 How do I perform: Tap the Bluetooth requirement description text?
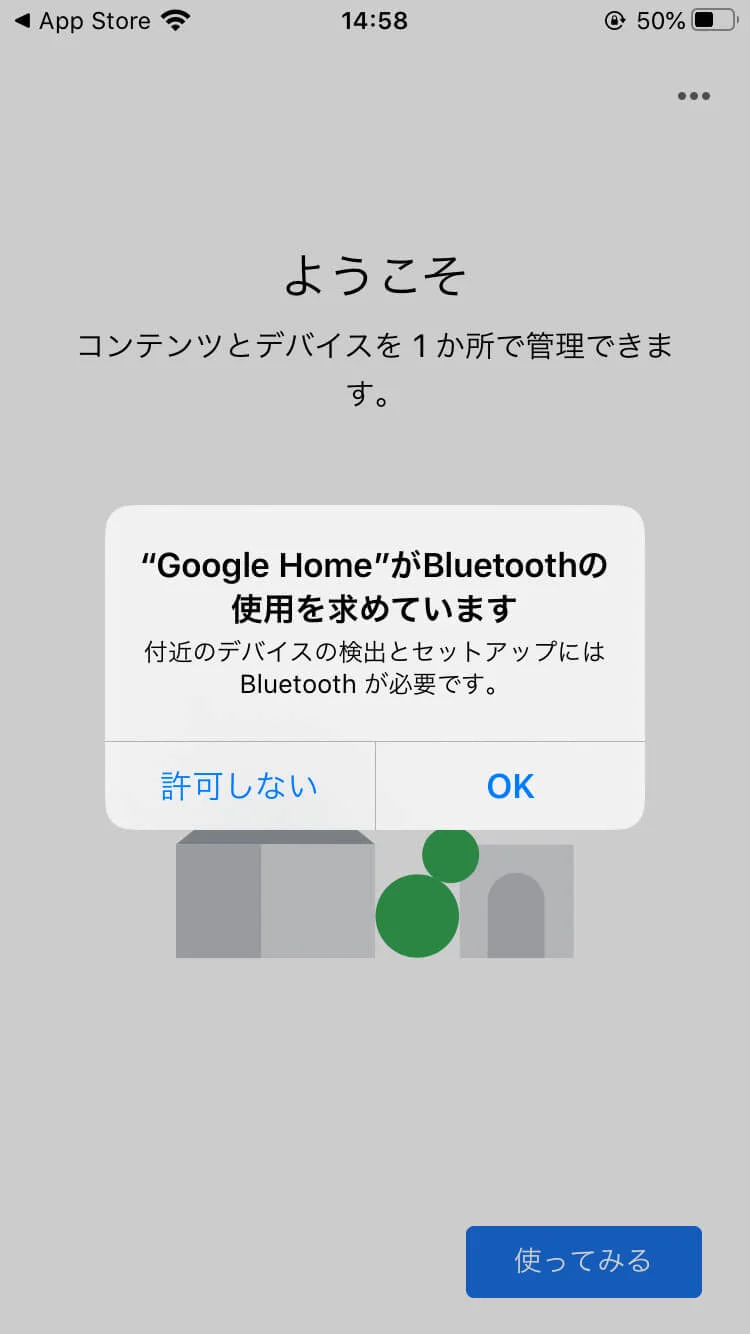point(375,667)
